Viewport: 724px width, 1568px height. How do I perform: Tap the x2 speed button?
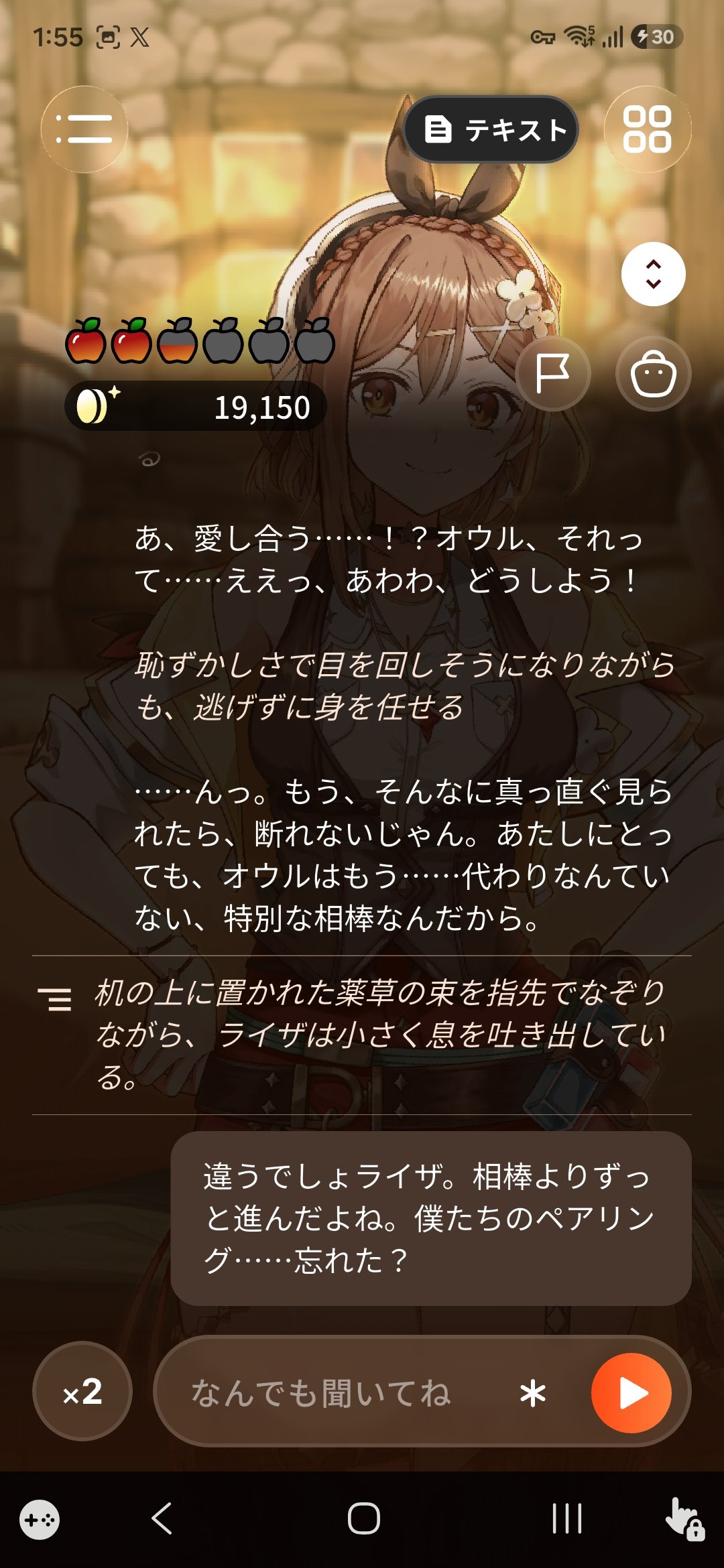(82, 1391)
